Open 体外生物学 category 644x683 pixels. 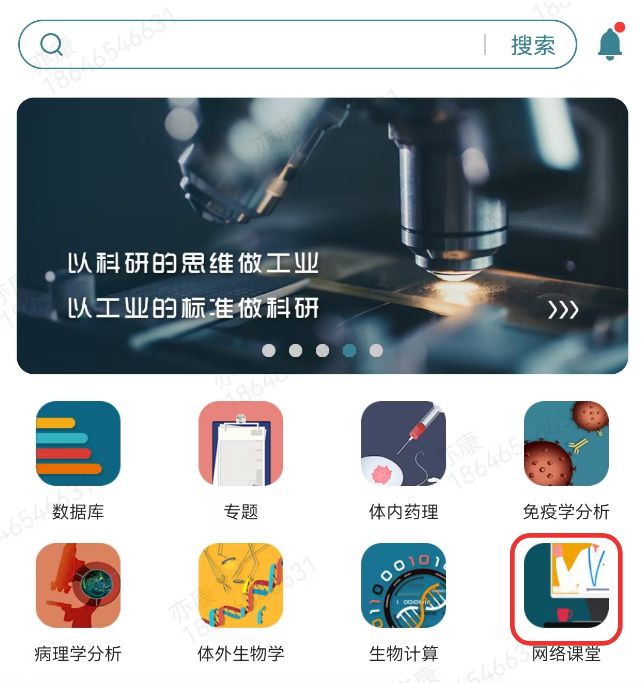241,586
